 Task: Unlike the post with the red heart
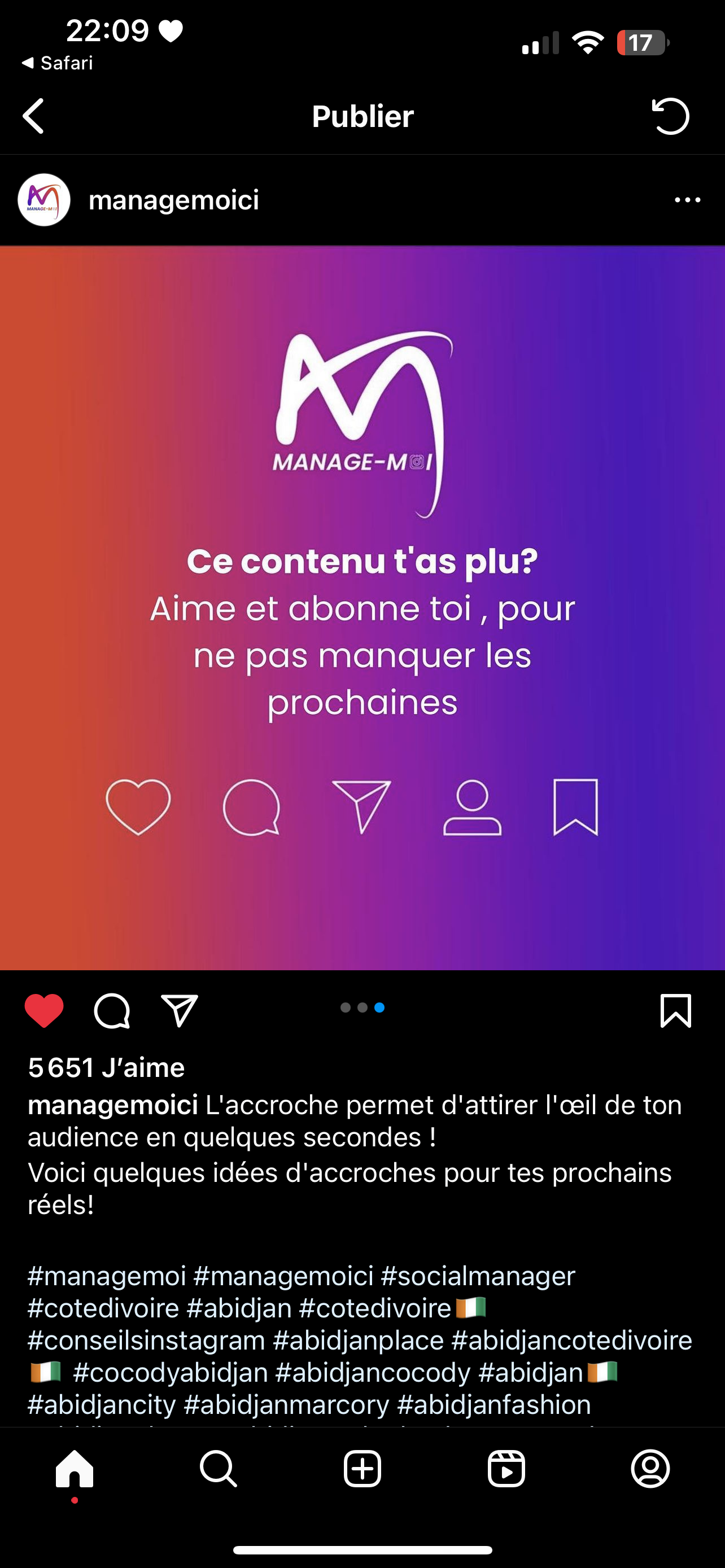(x=44, y=1011)
